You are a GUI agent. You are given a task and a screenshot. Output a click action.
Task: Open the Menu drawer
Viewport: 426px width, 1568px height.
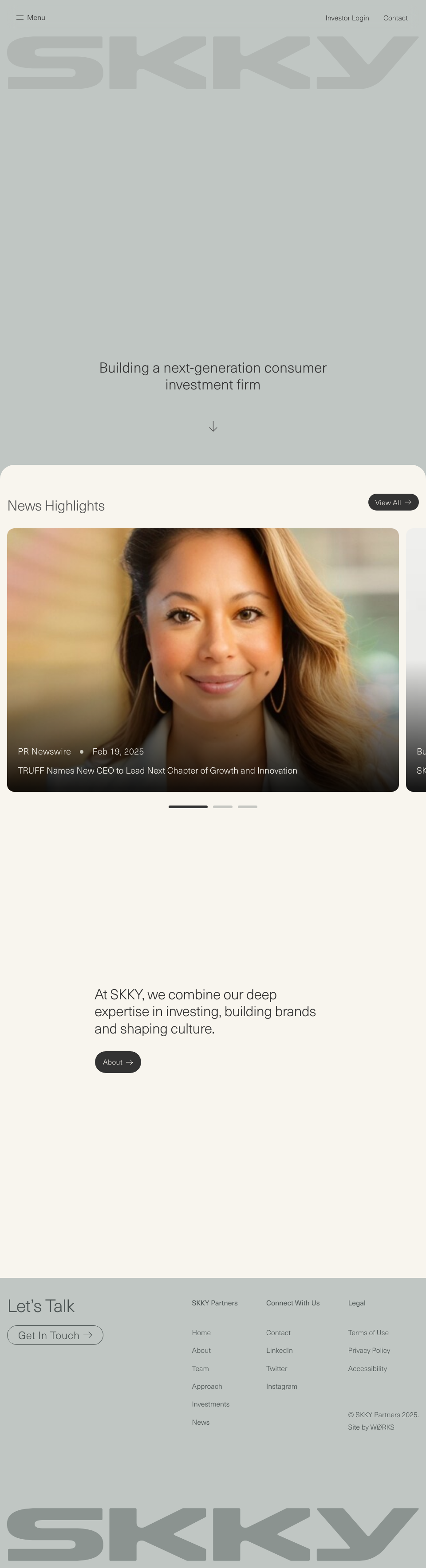point(31,18)
